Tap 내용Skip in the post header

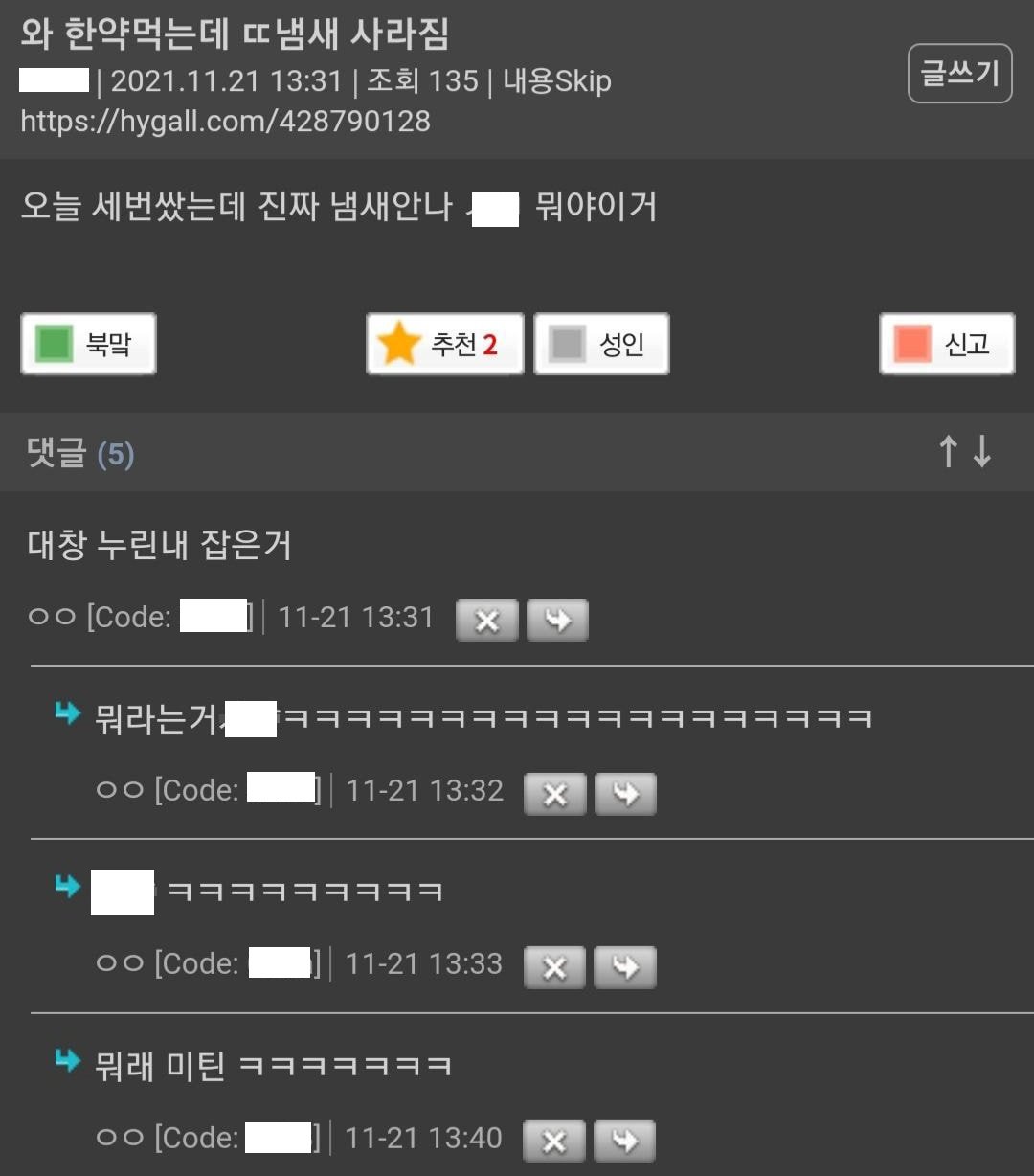click(557, 81)
